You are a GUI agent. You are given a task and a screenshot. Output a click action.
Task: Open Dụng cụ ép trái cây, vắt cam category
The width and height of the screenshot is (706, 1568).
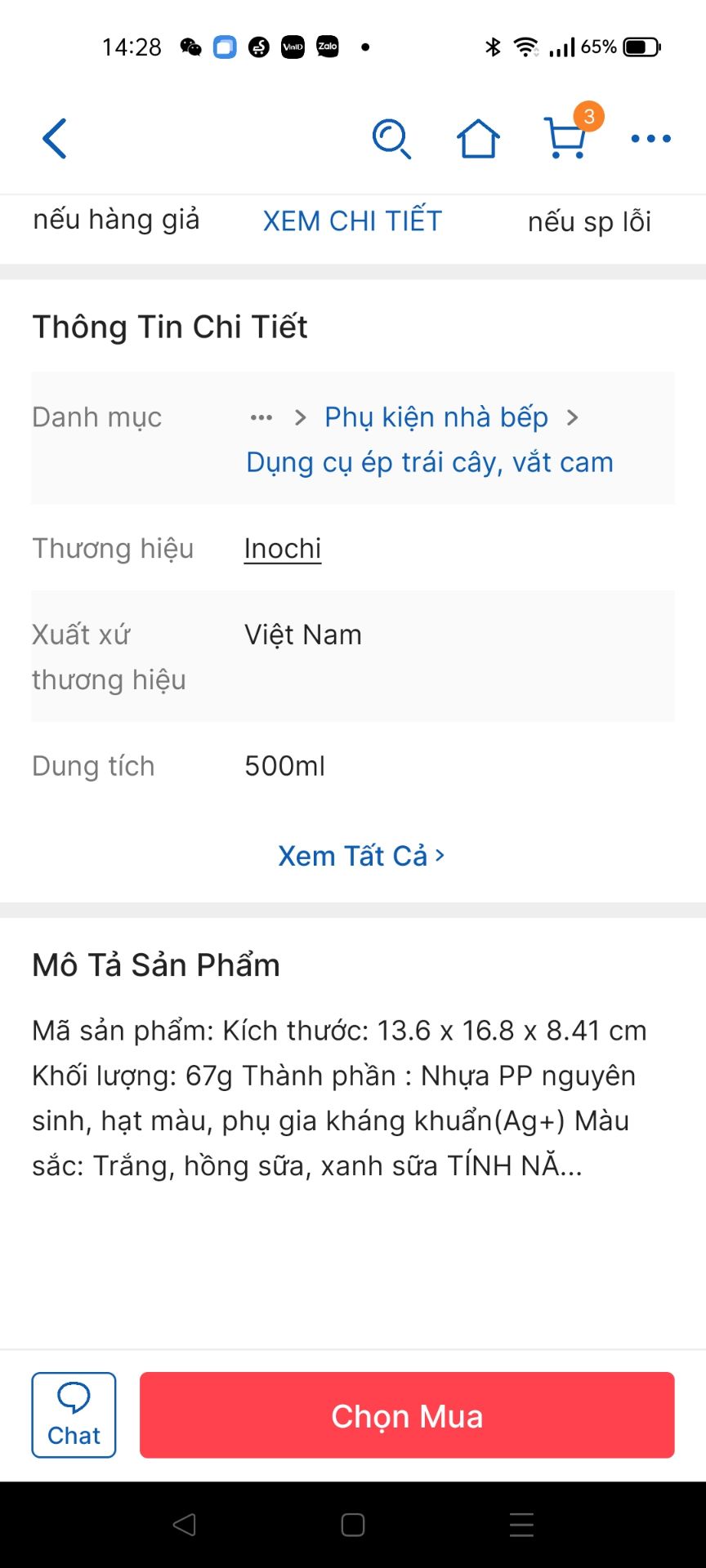(x=430, y=462)
